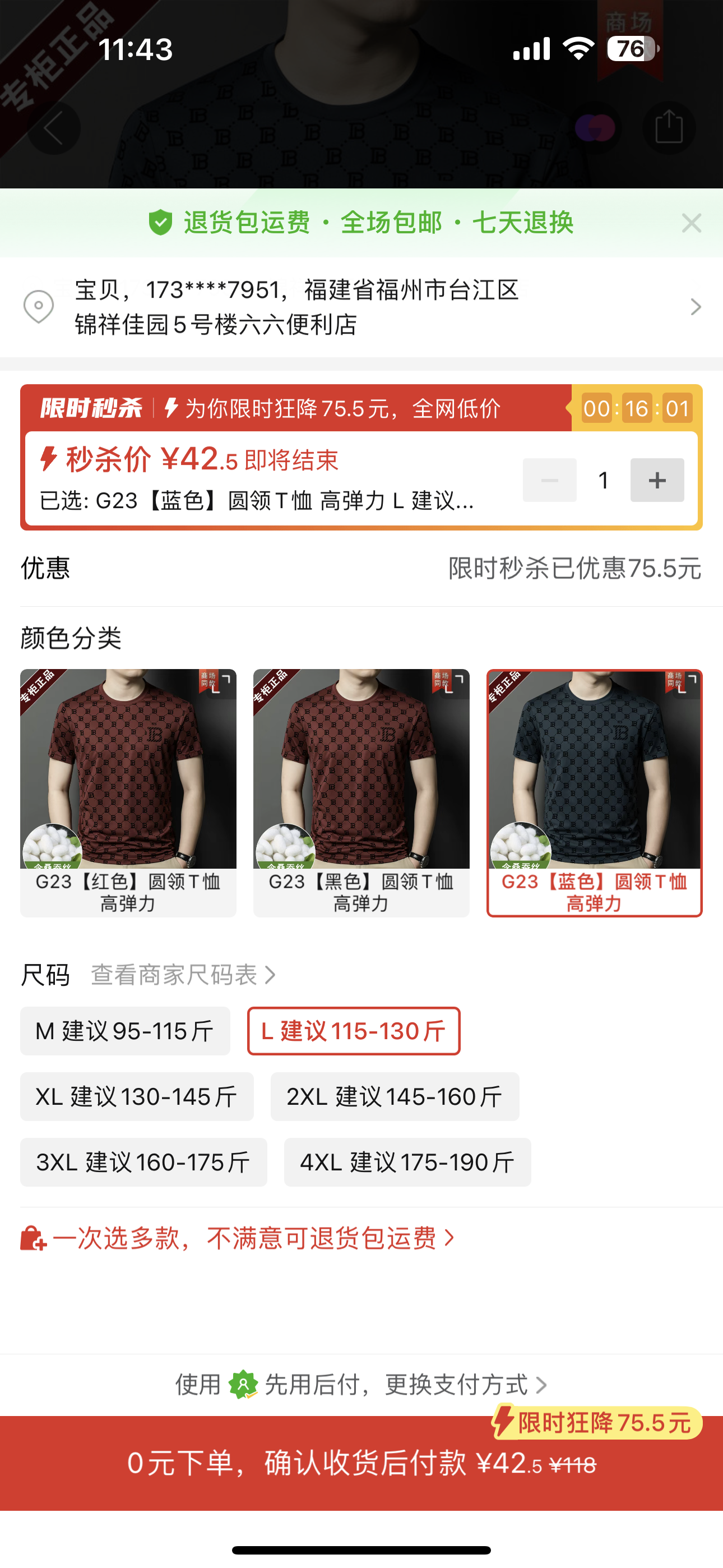Place order with 0元下单 button

361,1463
